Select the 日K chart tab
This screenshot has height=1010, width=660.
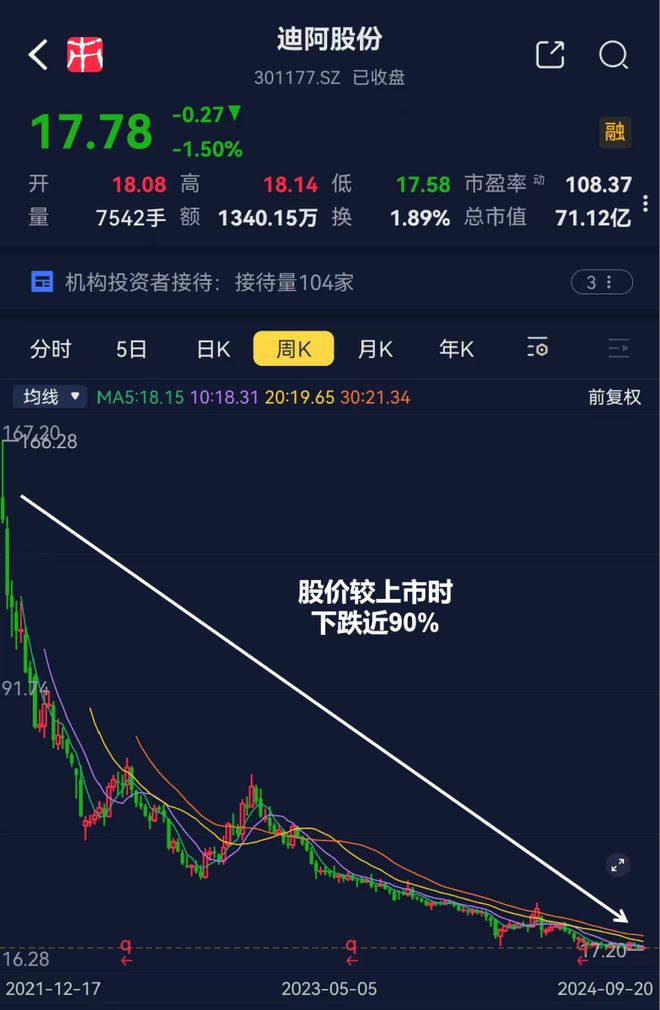(x=213, y=349)
